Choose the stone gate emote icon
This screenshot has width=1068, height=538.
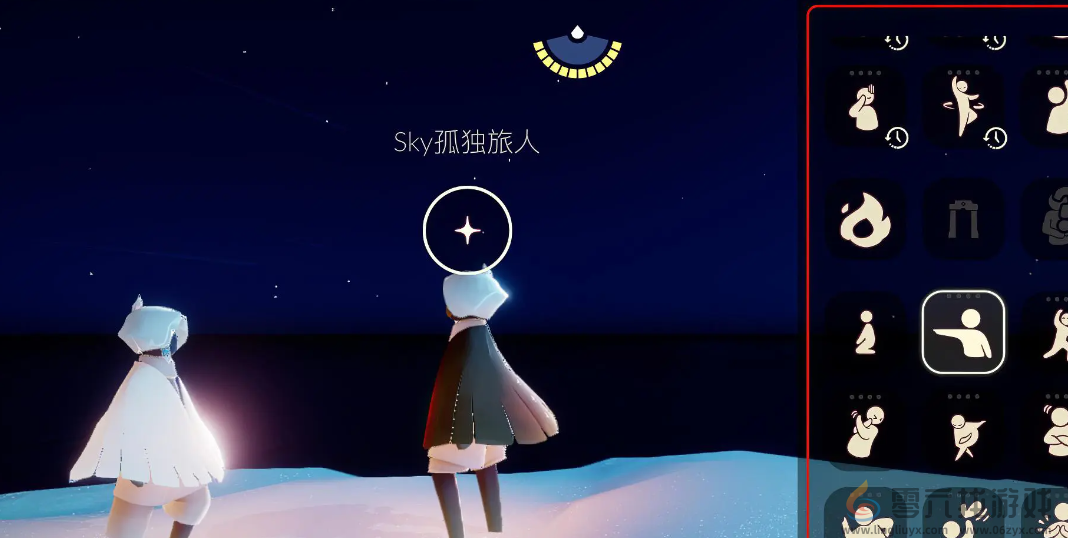pyautogui.click(x=963, y=219)
